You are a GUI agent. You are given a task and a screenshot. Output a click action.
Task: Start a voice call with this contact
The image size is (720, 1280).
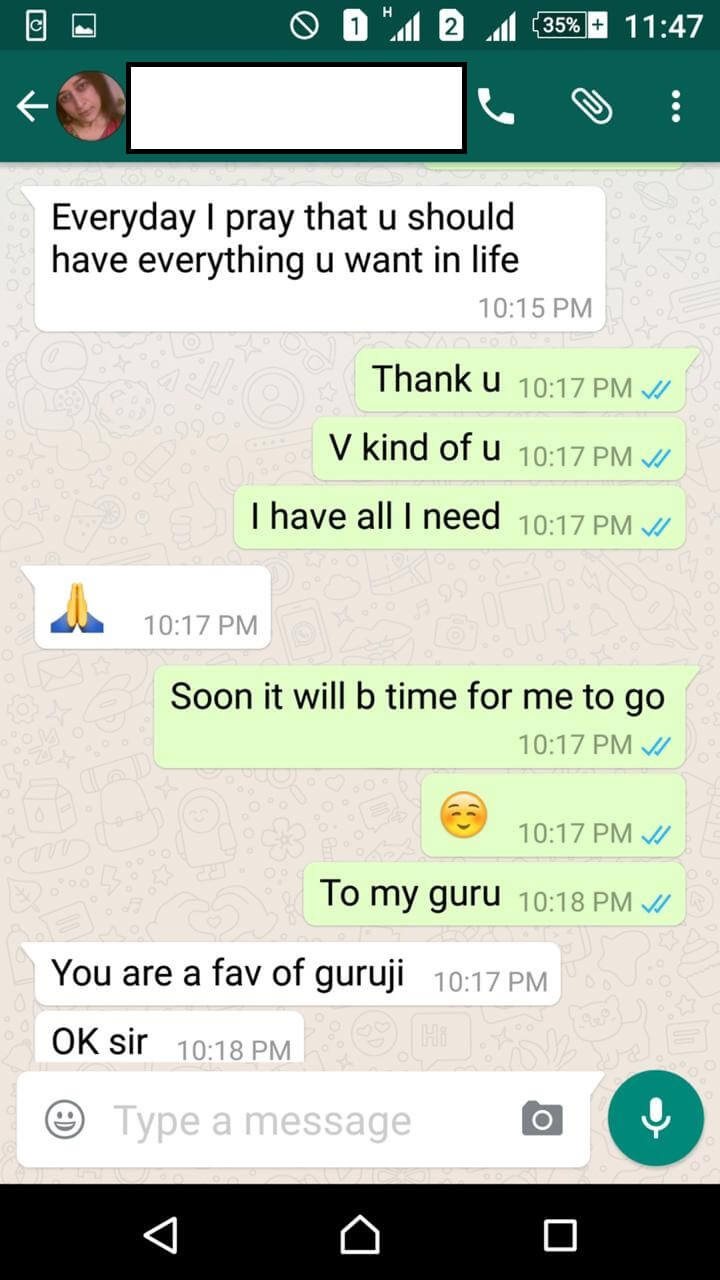[496, 106]
